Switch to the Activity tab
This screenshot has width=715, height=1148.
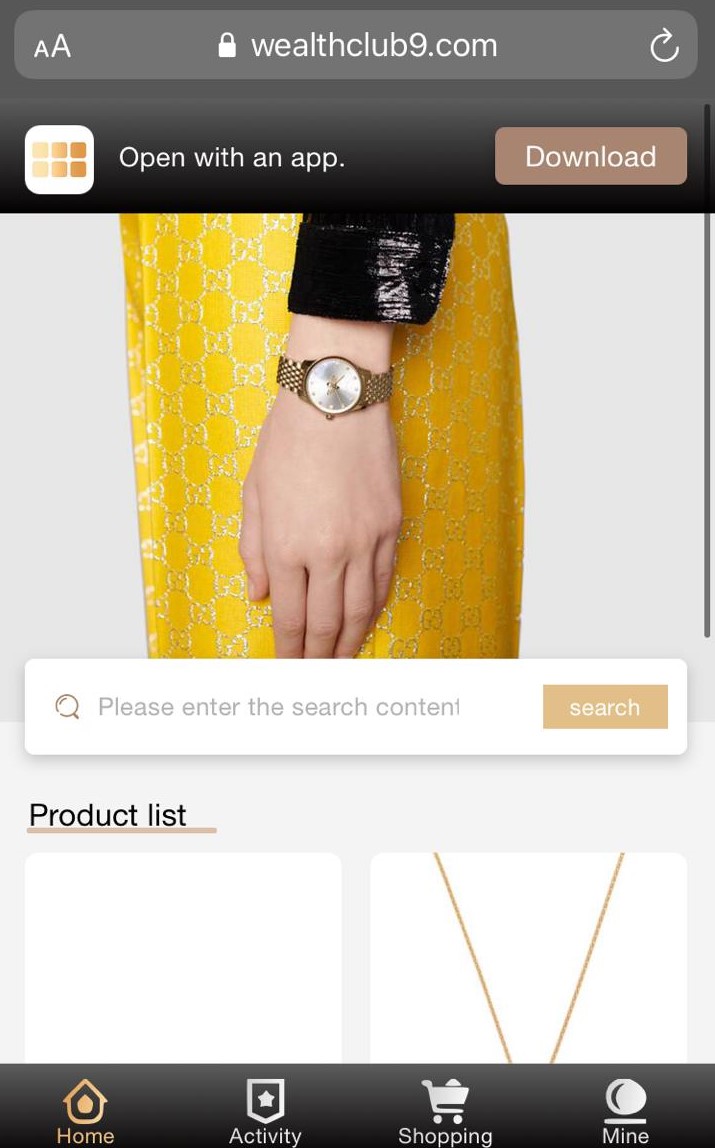(x=265, y=1112)
